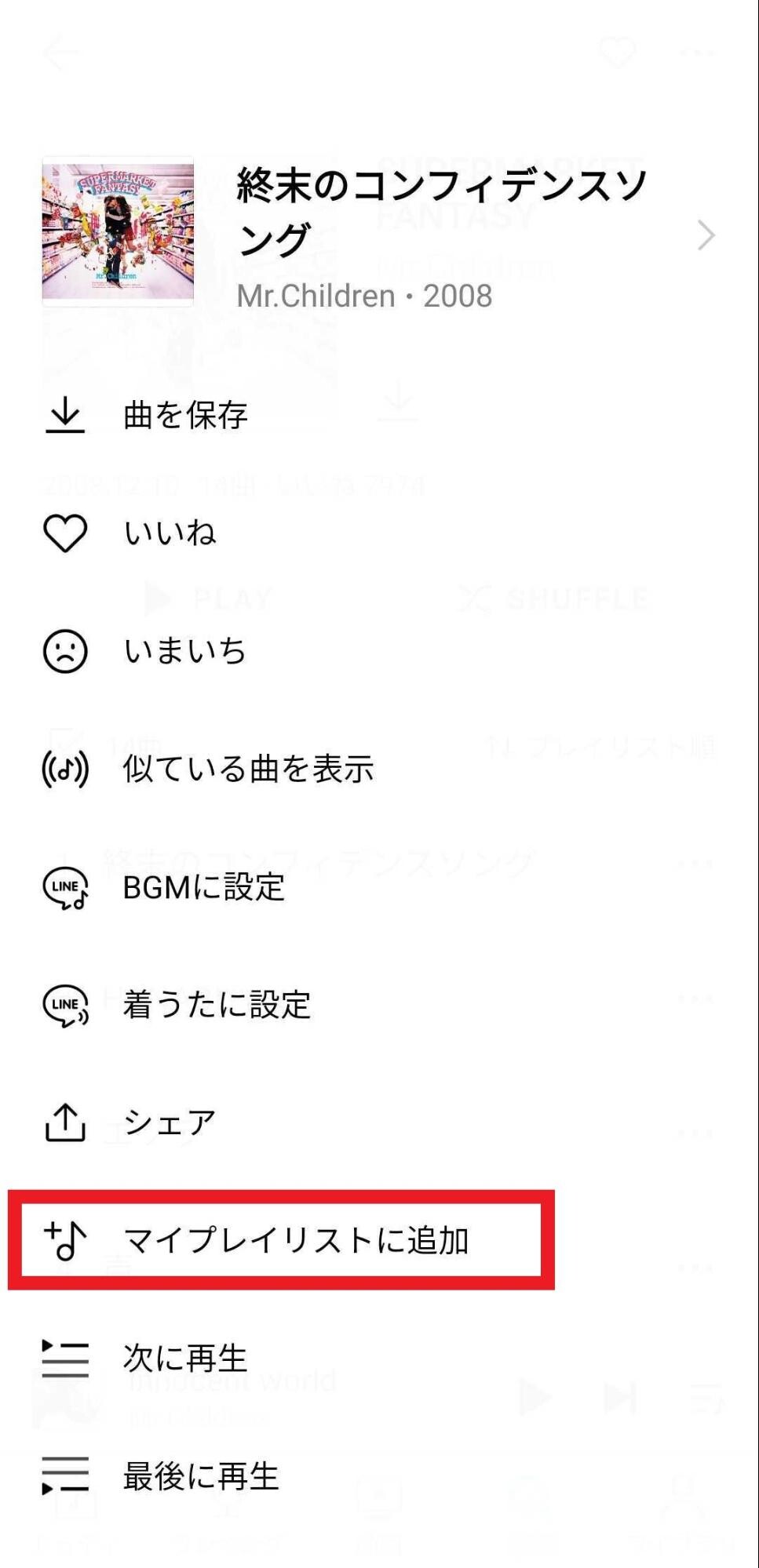Toggle いいね with the heart icon
The width and height of the screenshot is (759, 1568).
66,533
